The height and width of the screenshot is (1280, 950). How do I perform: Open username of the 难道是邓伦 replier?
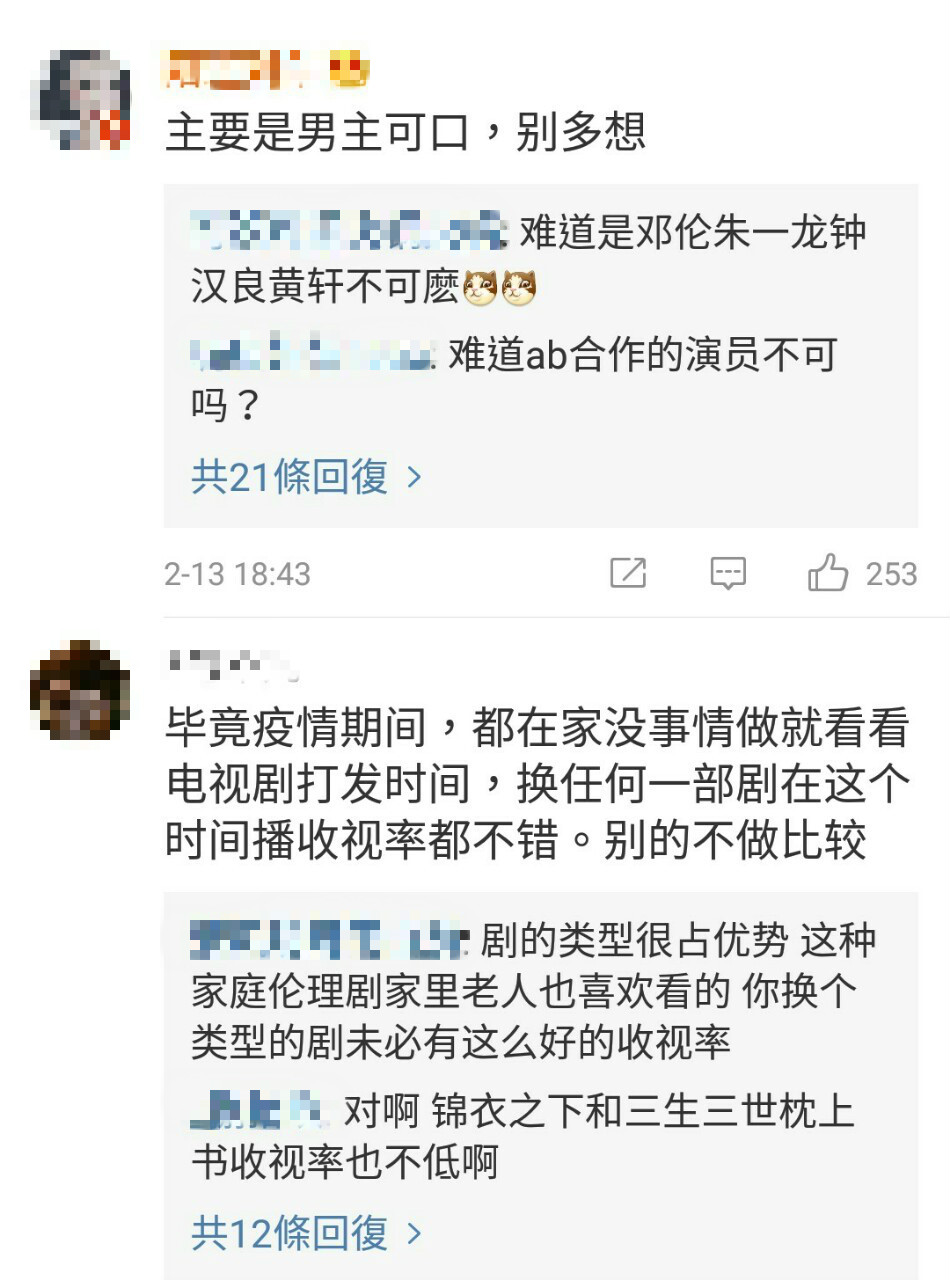click(350, 233)
